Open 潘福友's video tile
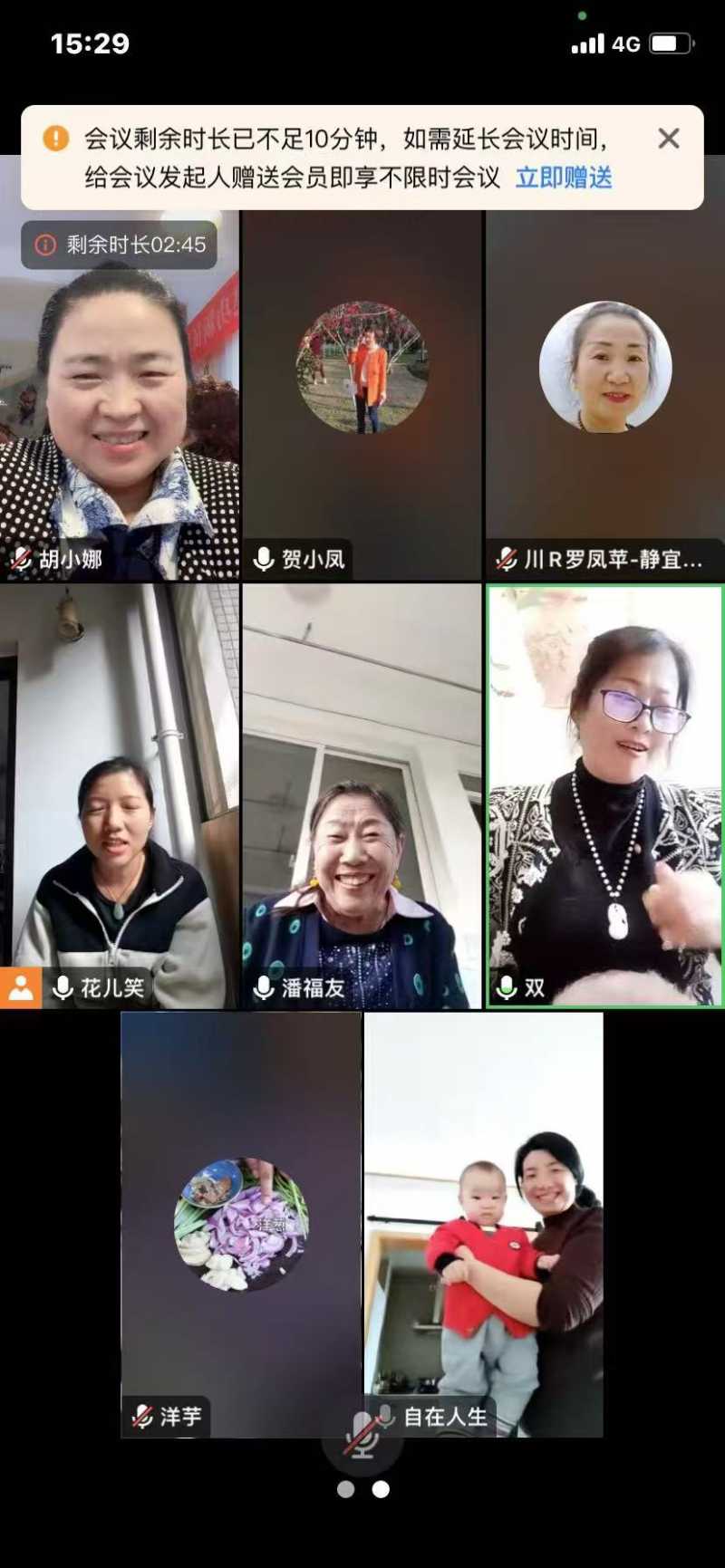The height and width of the screenshot is (1568, 725). (362, 795)
